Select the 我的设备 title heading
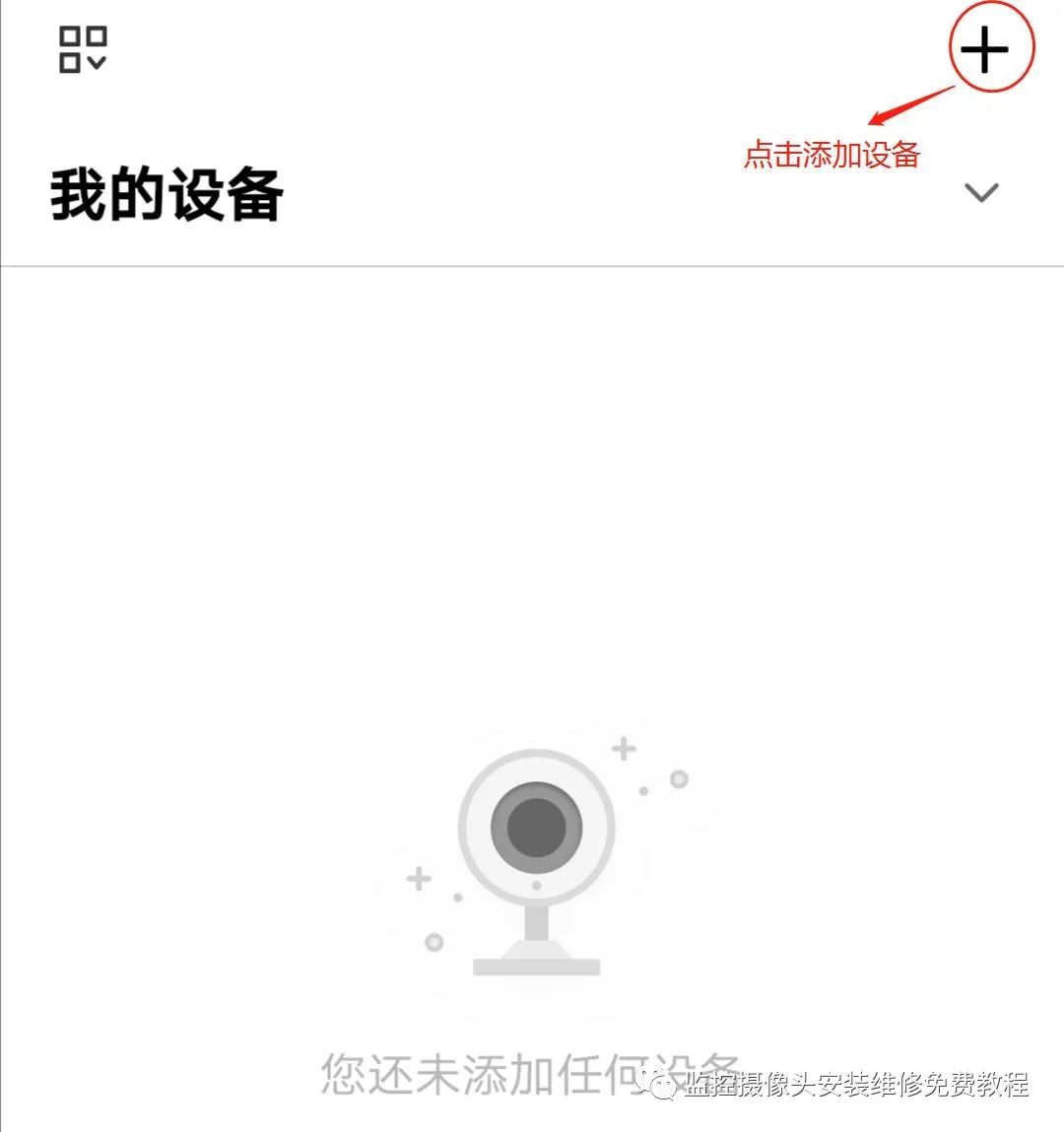The width and height of the screenshot is (1064, 1132). pos(163,193)
